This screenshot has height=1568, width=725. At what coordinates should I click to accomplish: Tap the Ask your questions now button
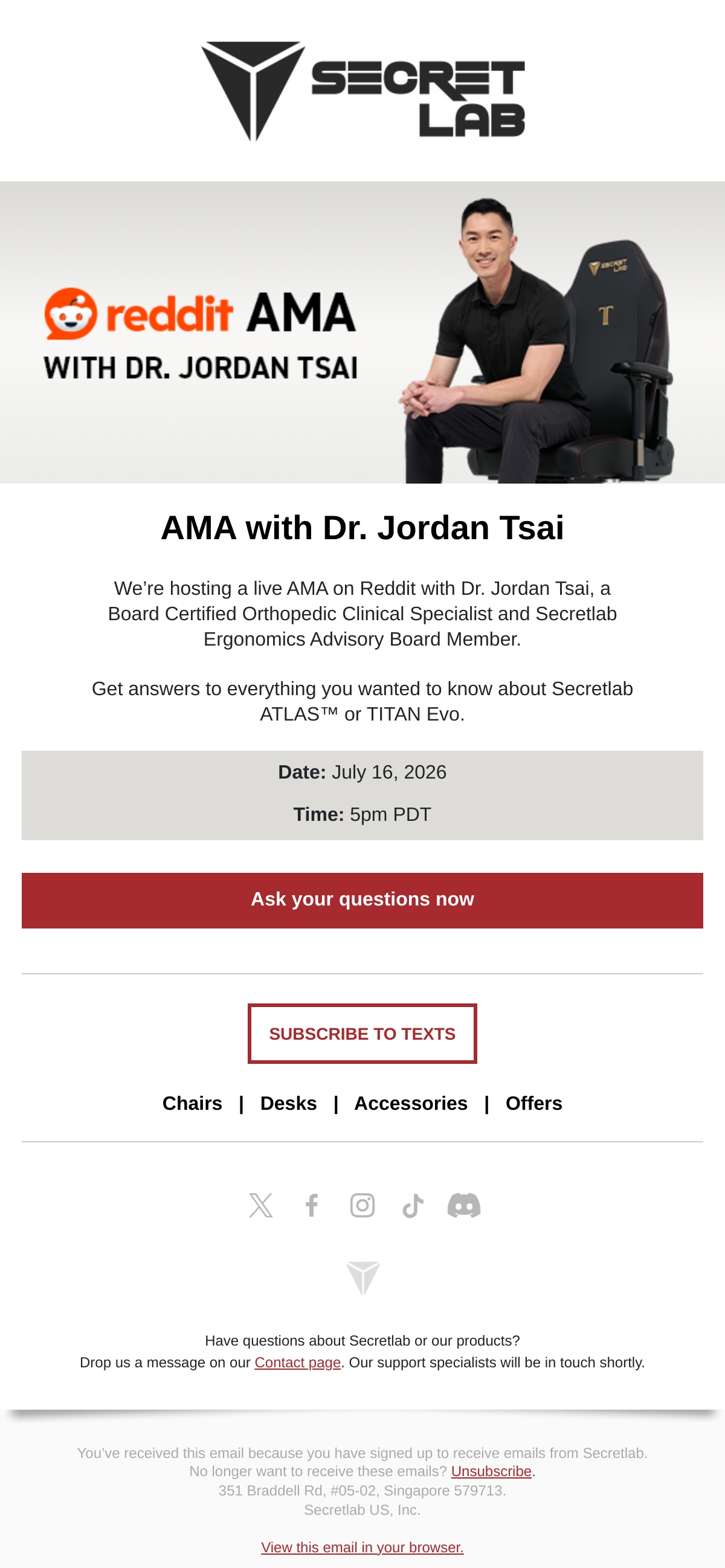[x=362, y=900]
